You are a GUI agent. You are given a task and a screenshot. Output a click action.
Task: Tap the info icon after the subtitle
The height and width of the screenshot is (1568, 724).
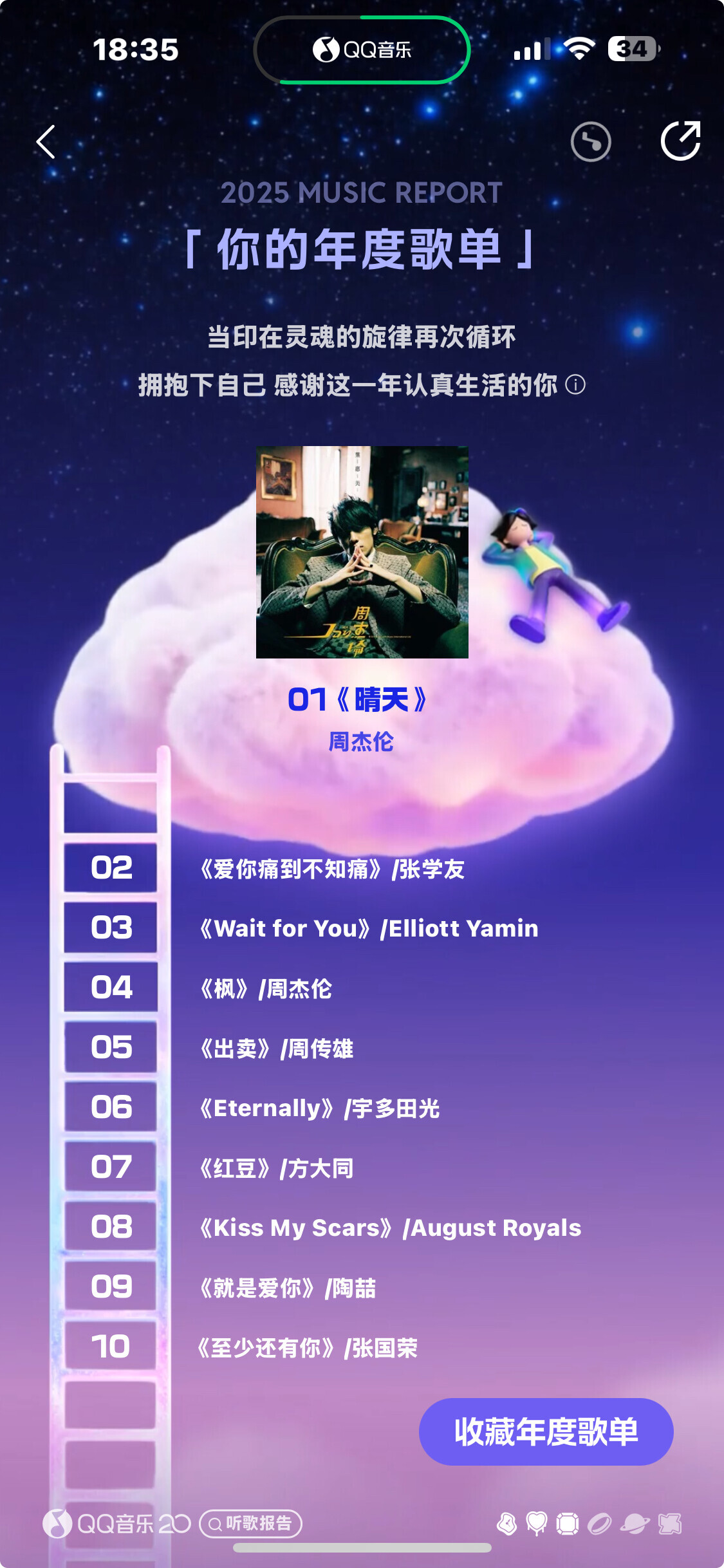[x=575, y=385]
